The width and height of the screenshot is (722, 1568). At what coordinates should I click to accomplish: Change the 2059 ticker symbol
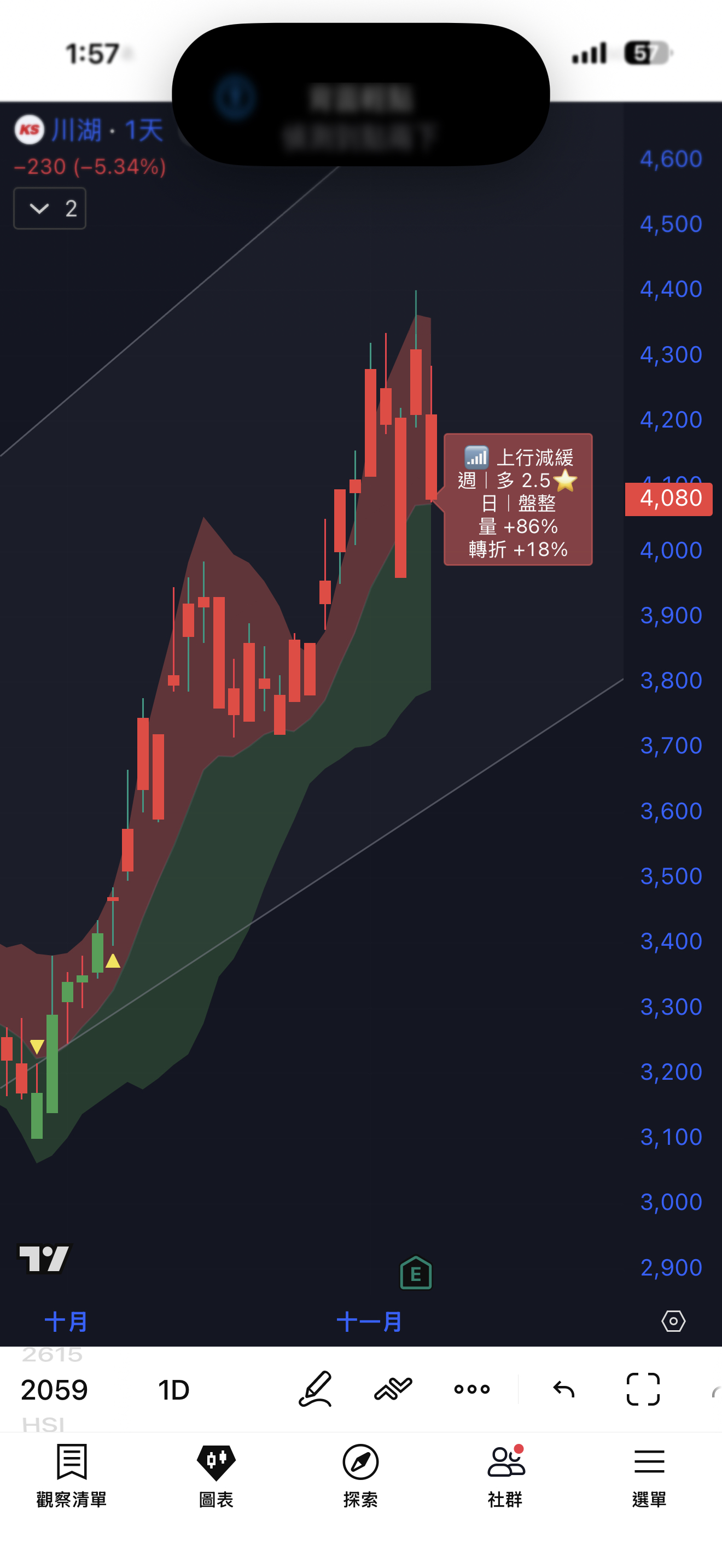(54, 1390)
